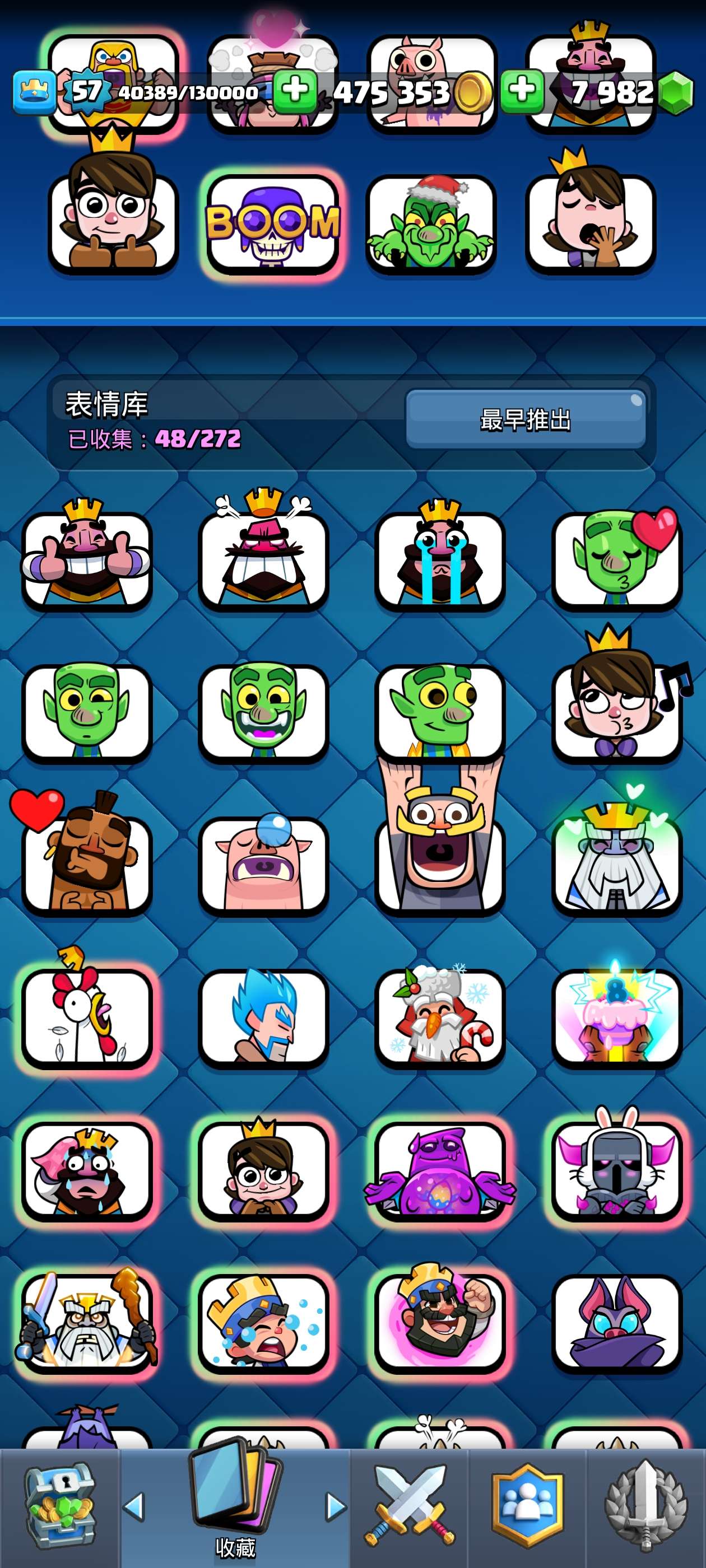Image resolution: width=706 pixels, height=1568 pixels.
Task: Select the bat emote
Action: 616,1321
